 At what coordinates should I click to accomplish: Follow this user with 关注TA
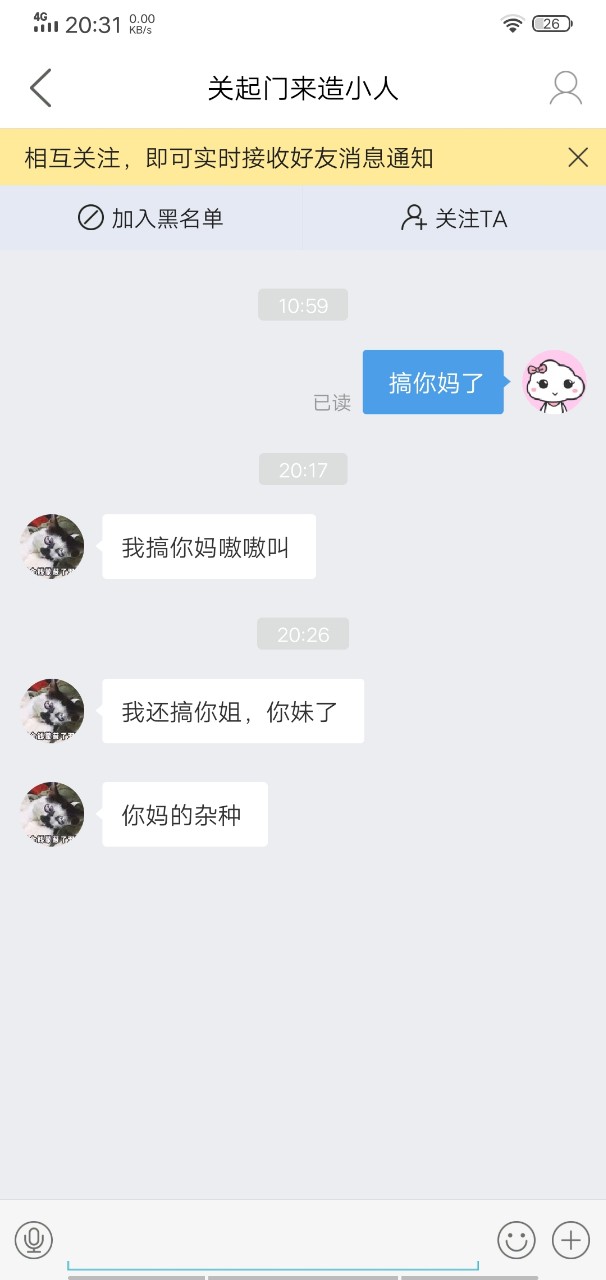pyautogui.click(x=454, y=218)
